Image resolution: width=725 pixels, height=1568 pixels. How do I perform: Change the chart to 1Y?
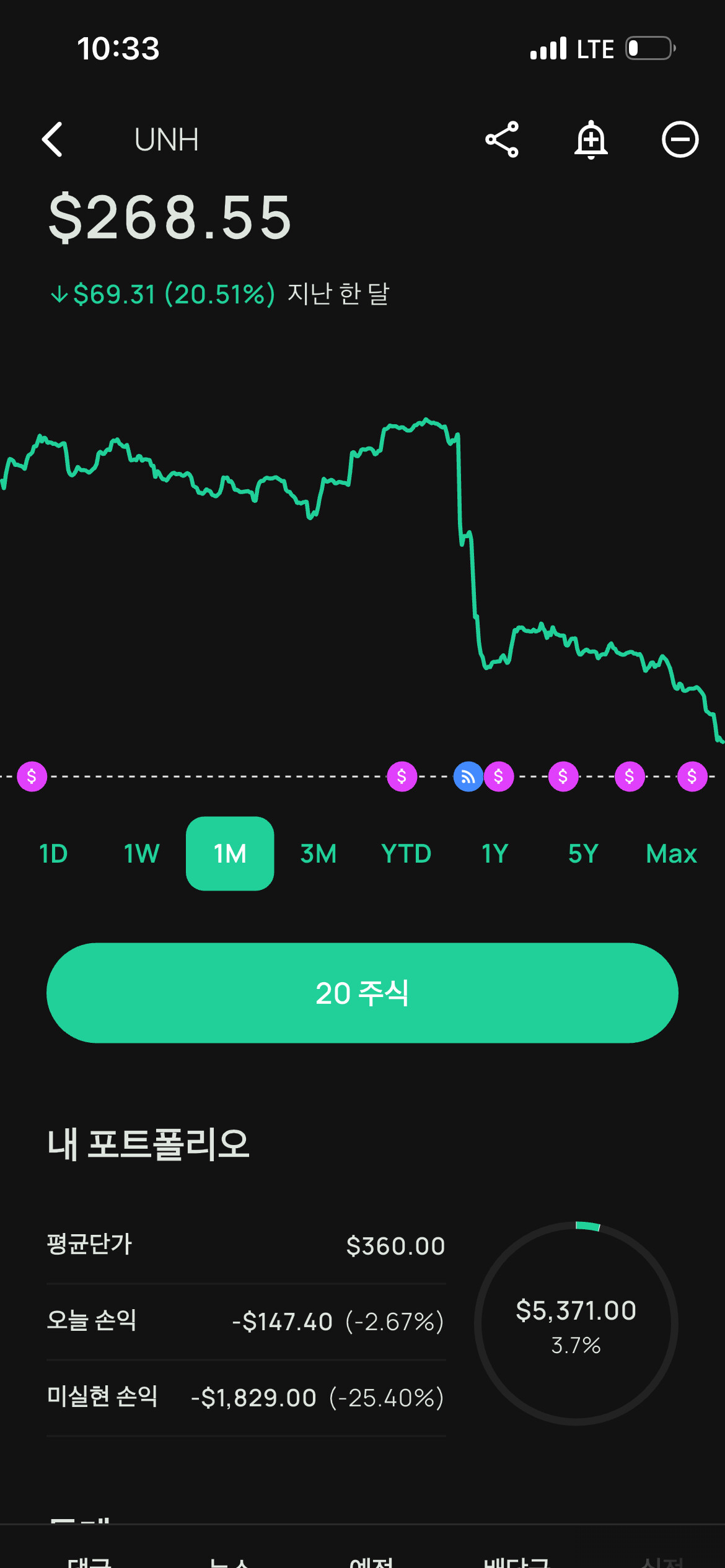click(494, 853)
